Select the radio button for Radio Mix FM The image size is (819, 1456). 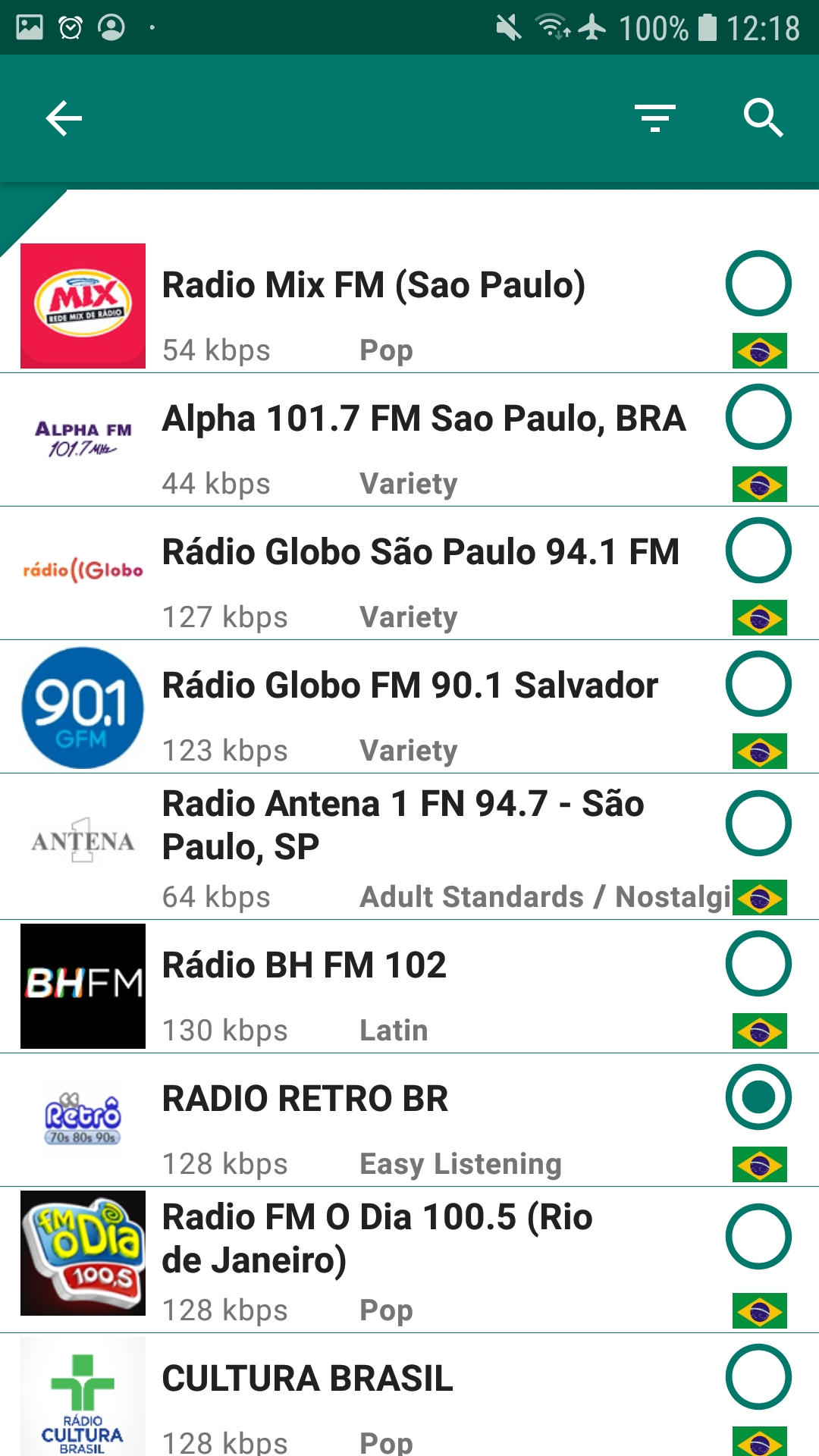[758, 284]
